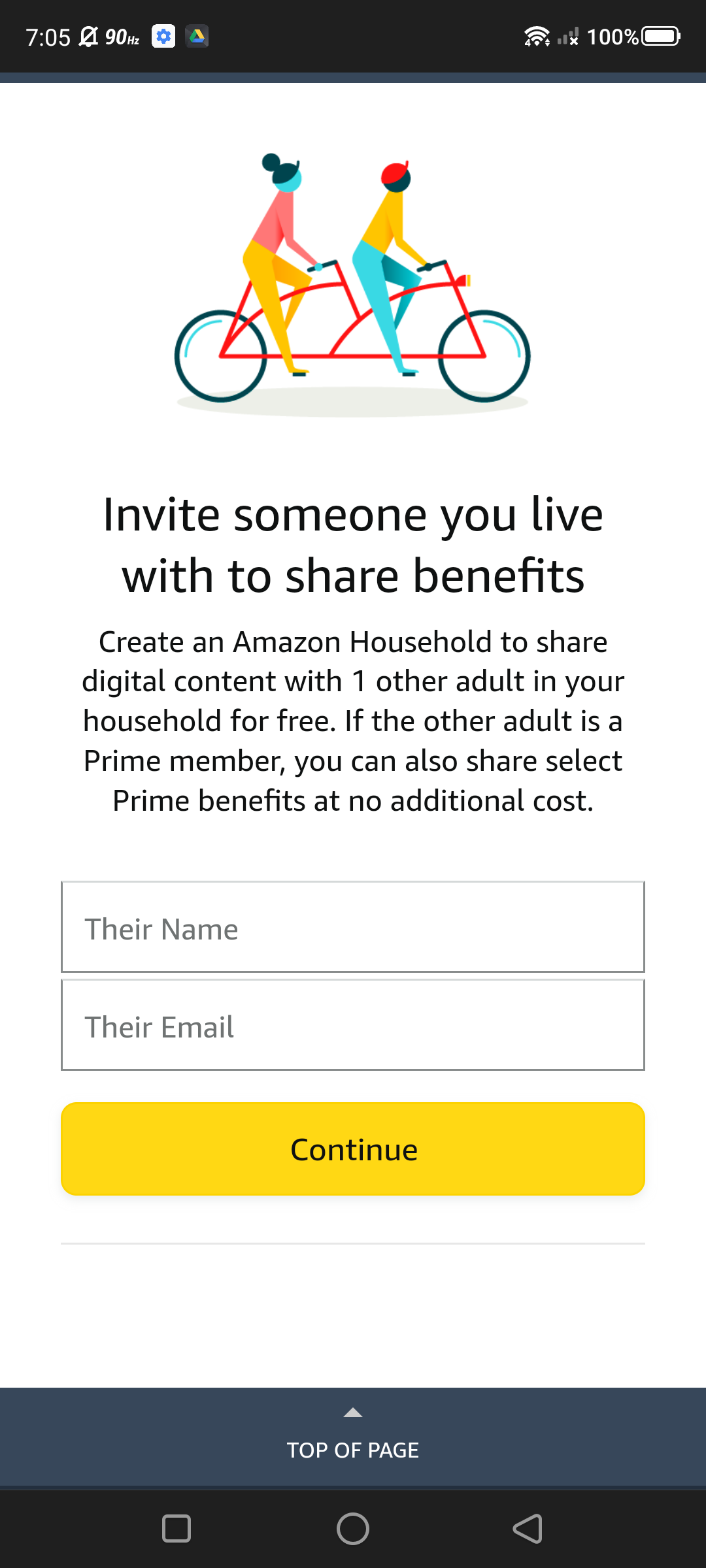Tap the cellular signal icon
706x1568 pixels.
pyautogui.click(x=567, y=37)
